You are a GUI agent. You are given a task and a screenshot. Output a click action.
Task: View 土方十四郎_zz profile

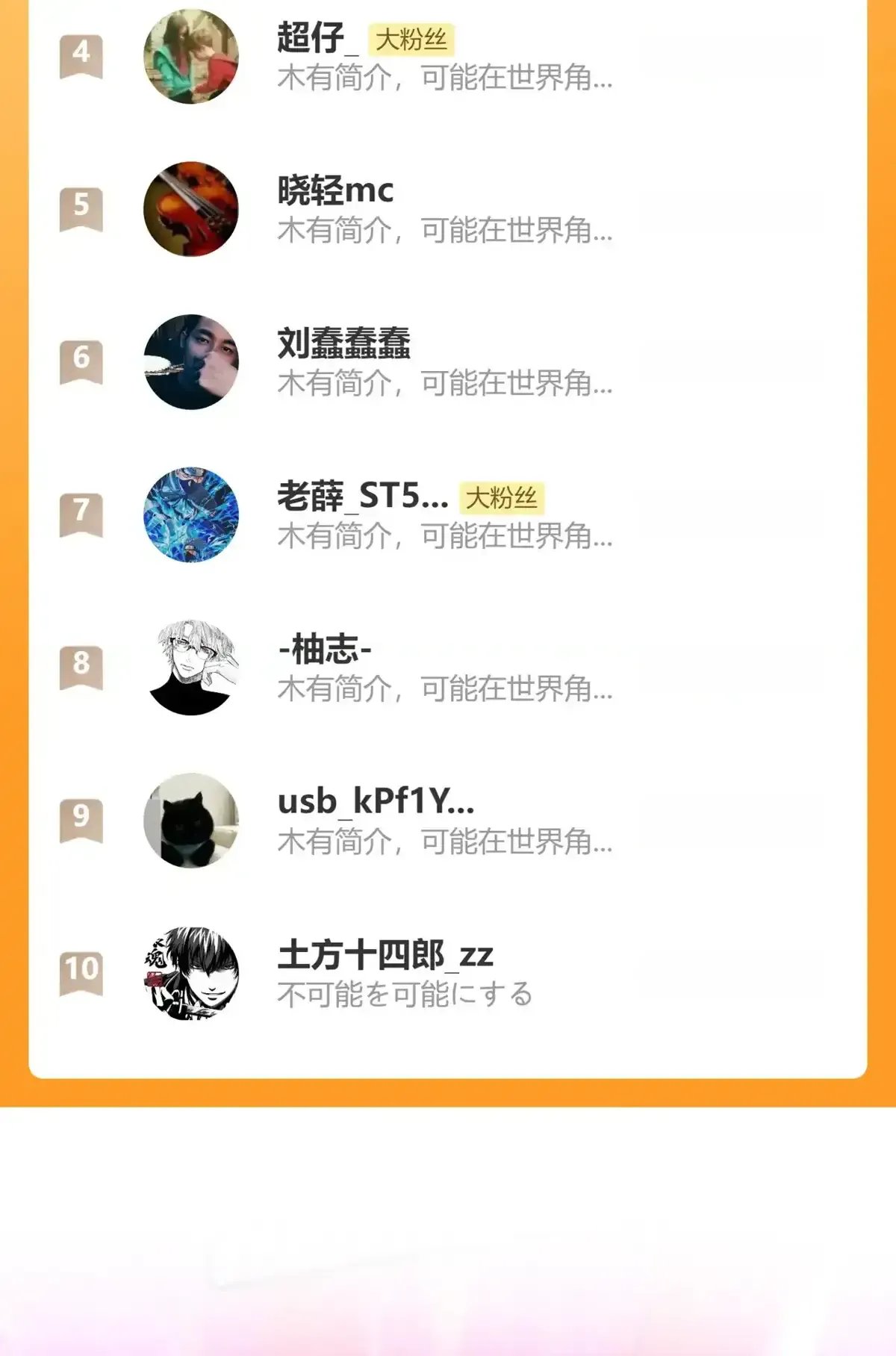point(445,973)
